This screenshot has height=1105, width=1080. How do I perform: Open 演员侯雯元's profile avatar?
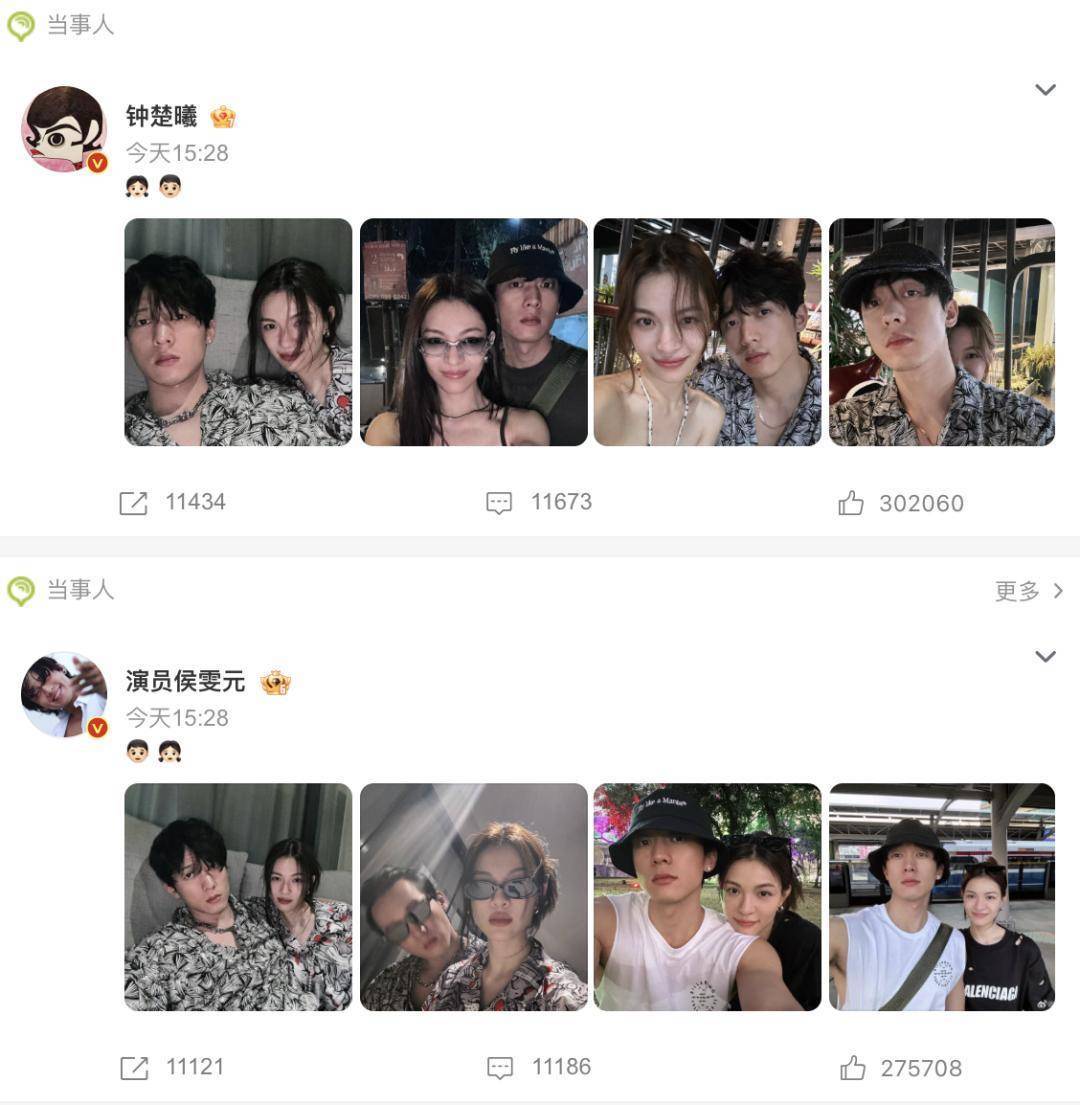pyautogui.click(x=64, y=695)
